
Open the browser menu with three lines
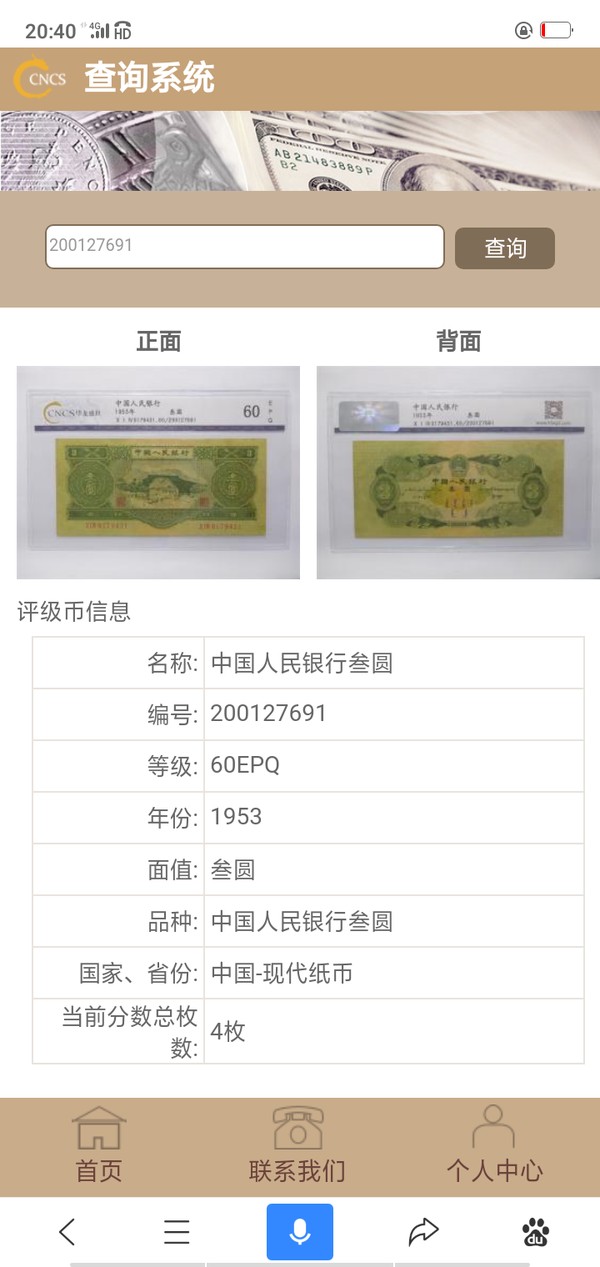point(177,1232)
